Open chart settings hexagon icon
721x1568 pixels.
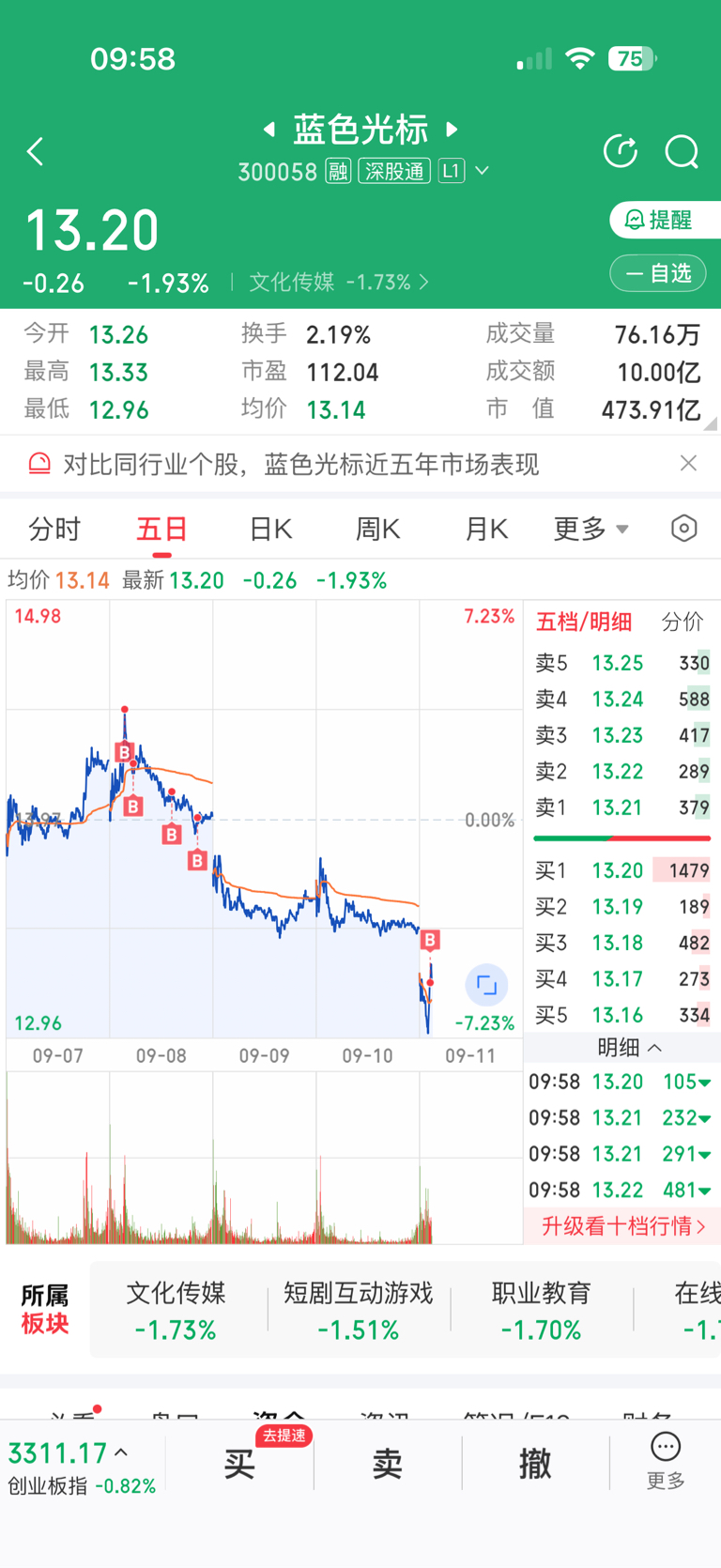(x=684, y=529)
